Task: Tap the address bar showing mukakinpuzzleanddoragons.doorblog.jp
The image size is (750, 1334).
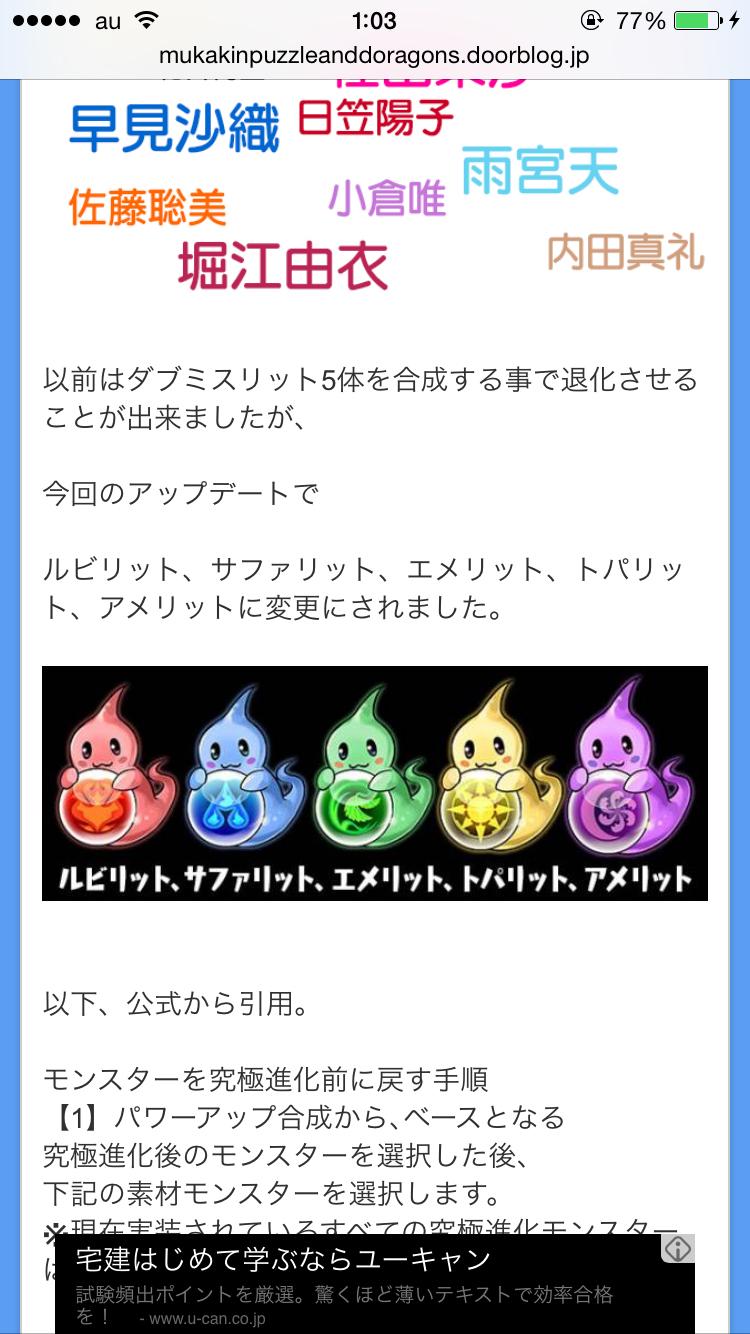Action: [375, 57]
